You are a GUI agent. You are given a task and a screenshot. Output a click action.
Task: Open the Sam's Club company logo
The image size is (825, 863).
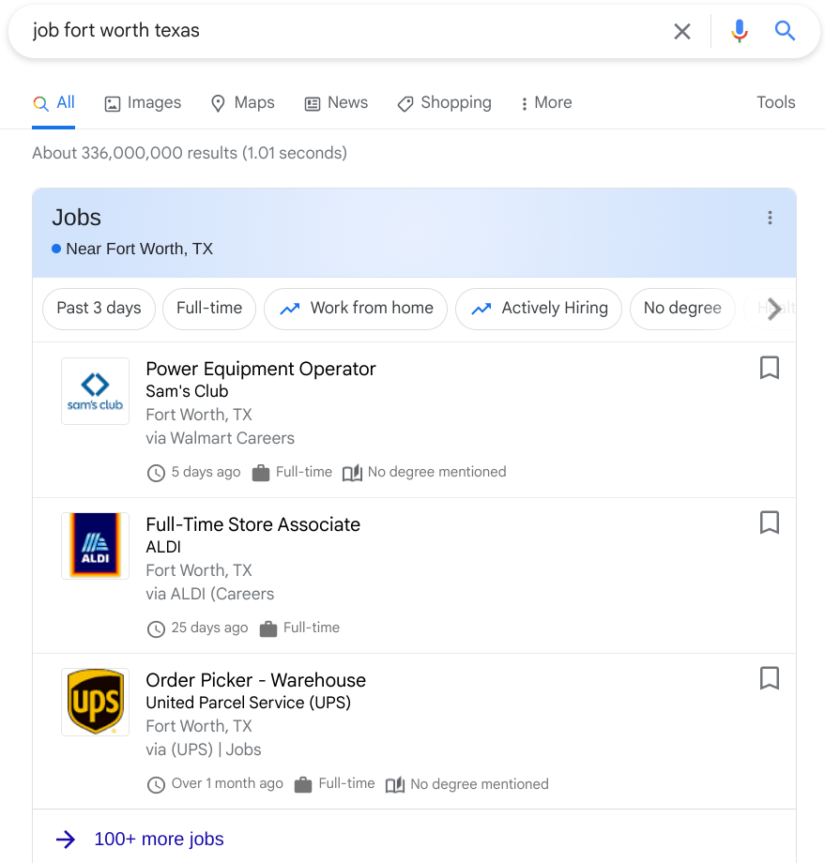pyautogui.click(x=95, y=391)
